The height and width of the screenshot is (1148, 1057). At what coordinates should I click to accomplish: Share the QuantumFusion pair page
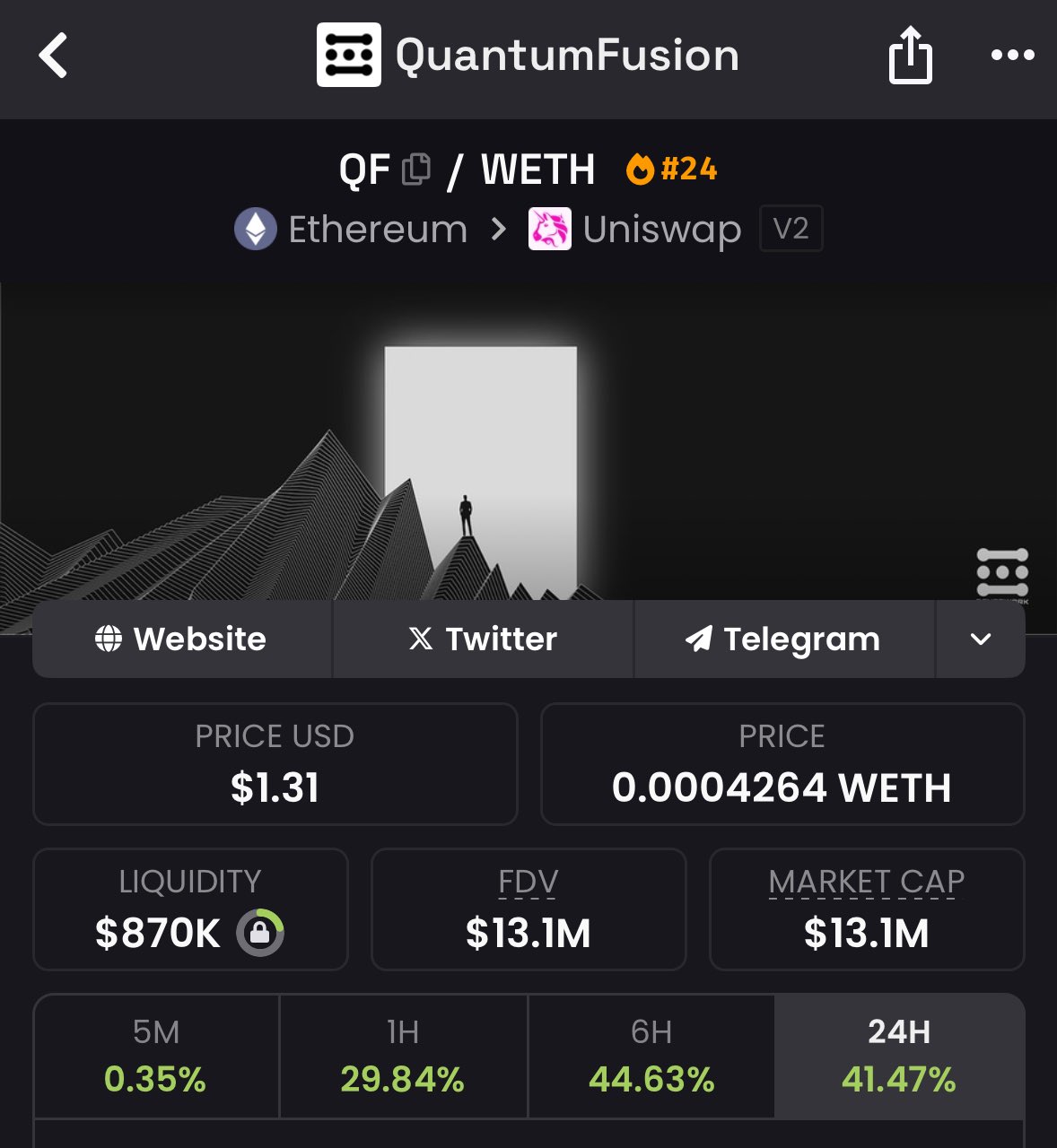910,56
